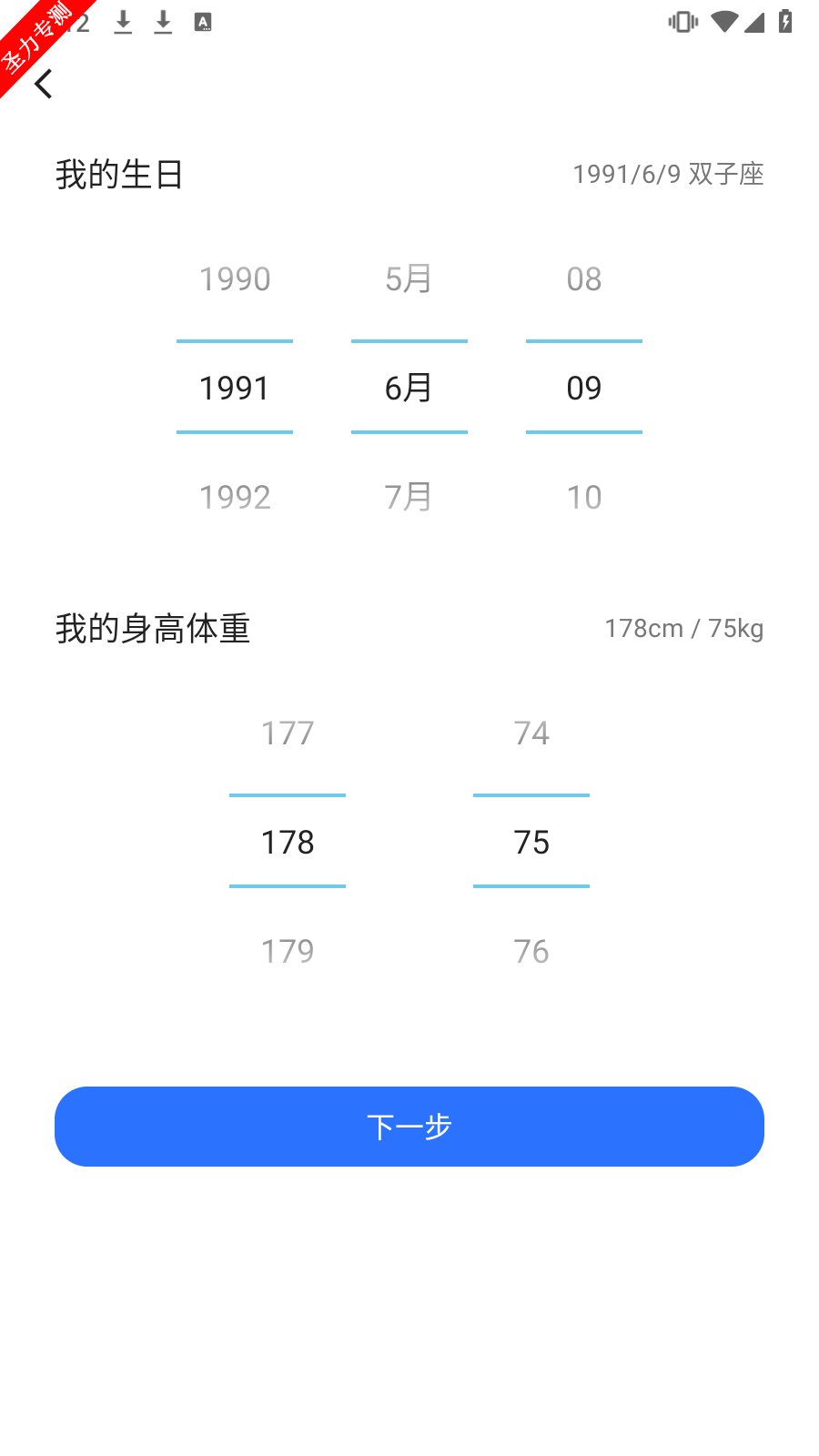Select weight 76 in the weight picker
Image resolution: width=819 pixels, height=1456 pixels.
click(531, 951)
